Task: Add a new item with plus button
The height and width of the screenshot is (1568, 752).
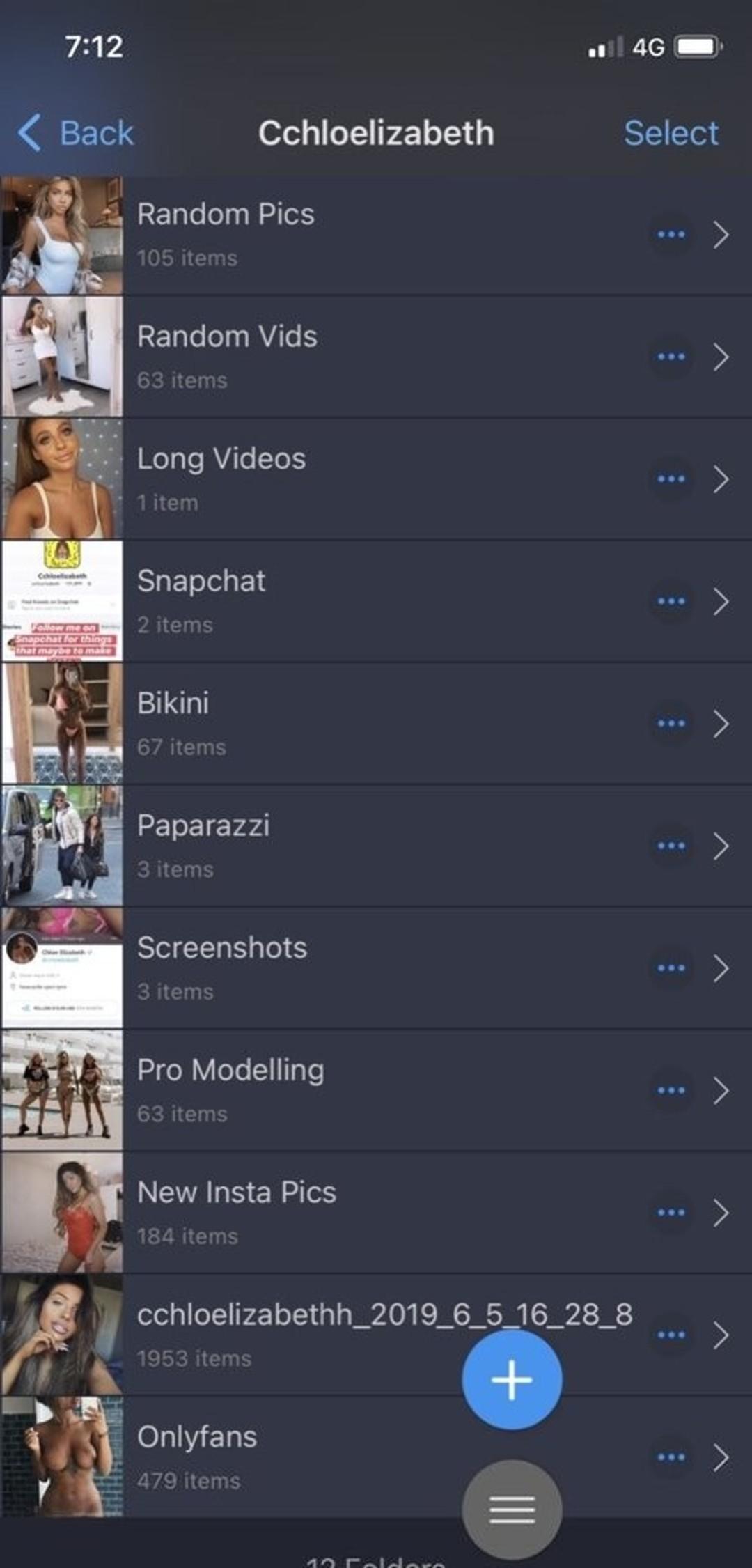Action: point(512,1379)
